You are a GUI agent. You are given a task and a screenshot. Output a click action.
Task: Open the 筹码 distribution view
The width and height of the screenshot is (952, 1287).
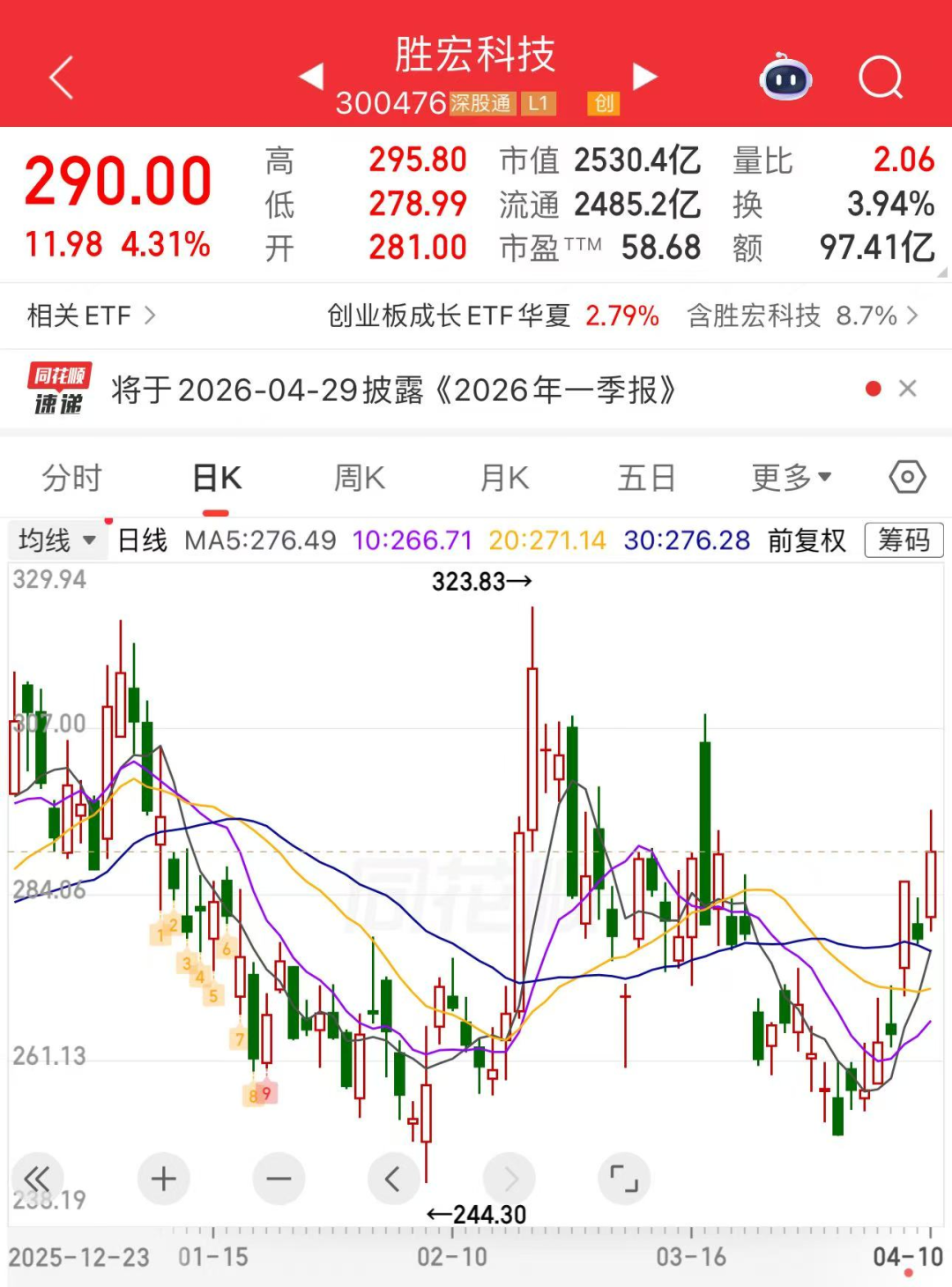(x=904, y=539)
